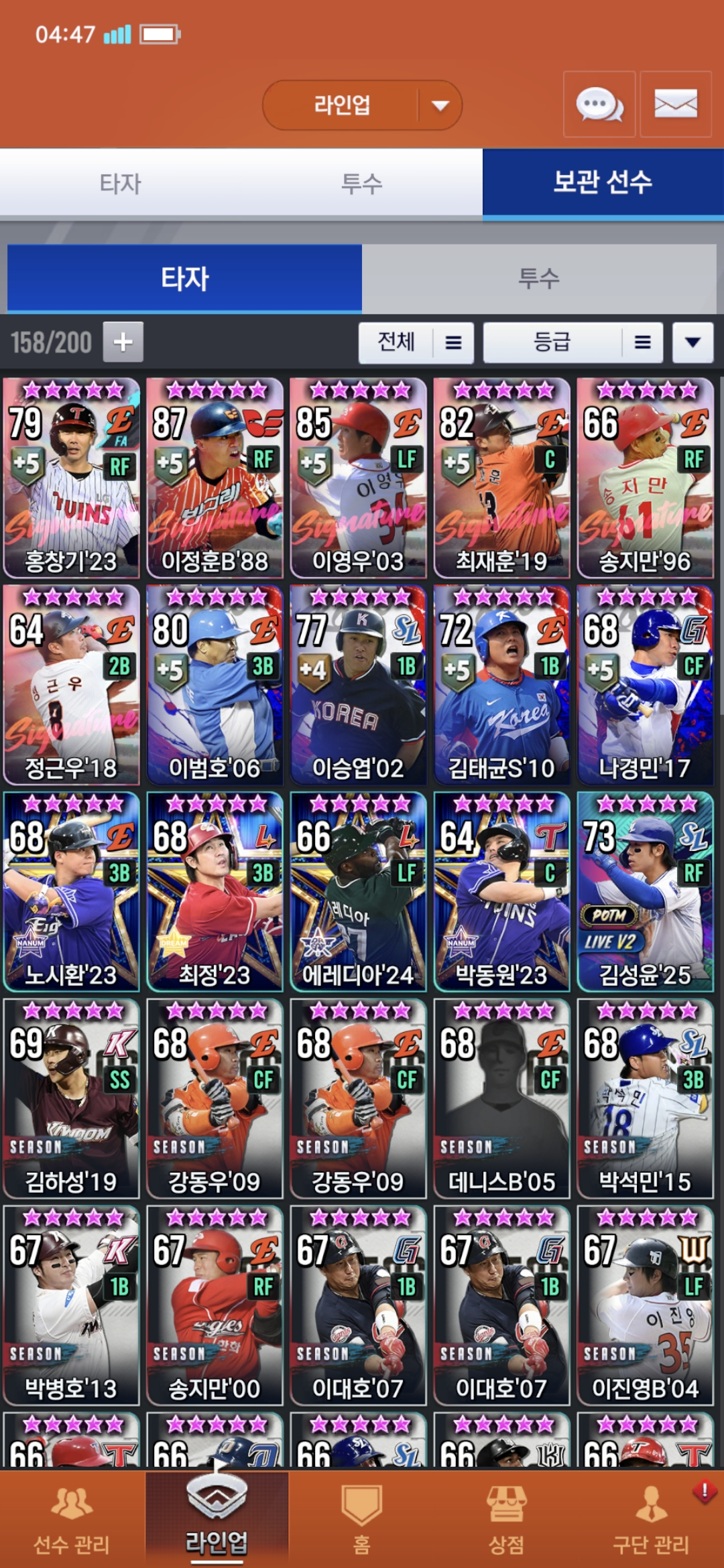Open the chat speech bubble icon
Screen dimensions: 724x1568
(599, 105)
